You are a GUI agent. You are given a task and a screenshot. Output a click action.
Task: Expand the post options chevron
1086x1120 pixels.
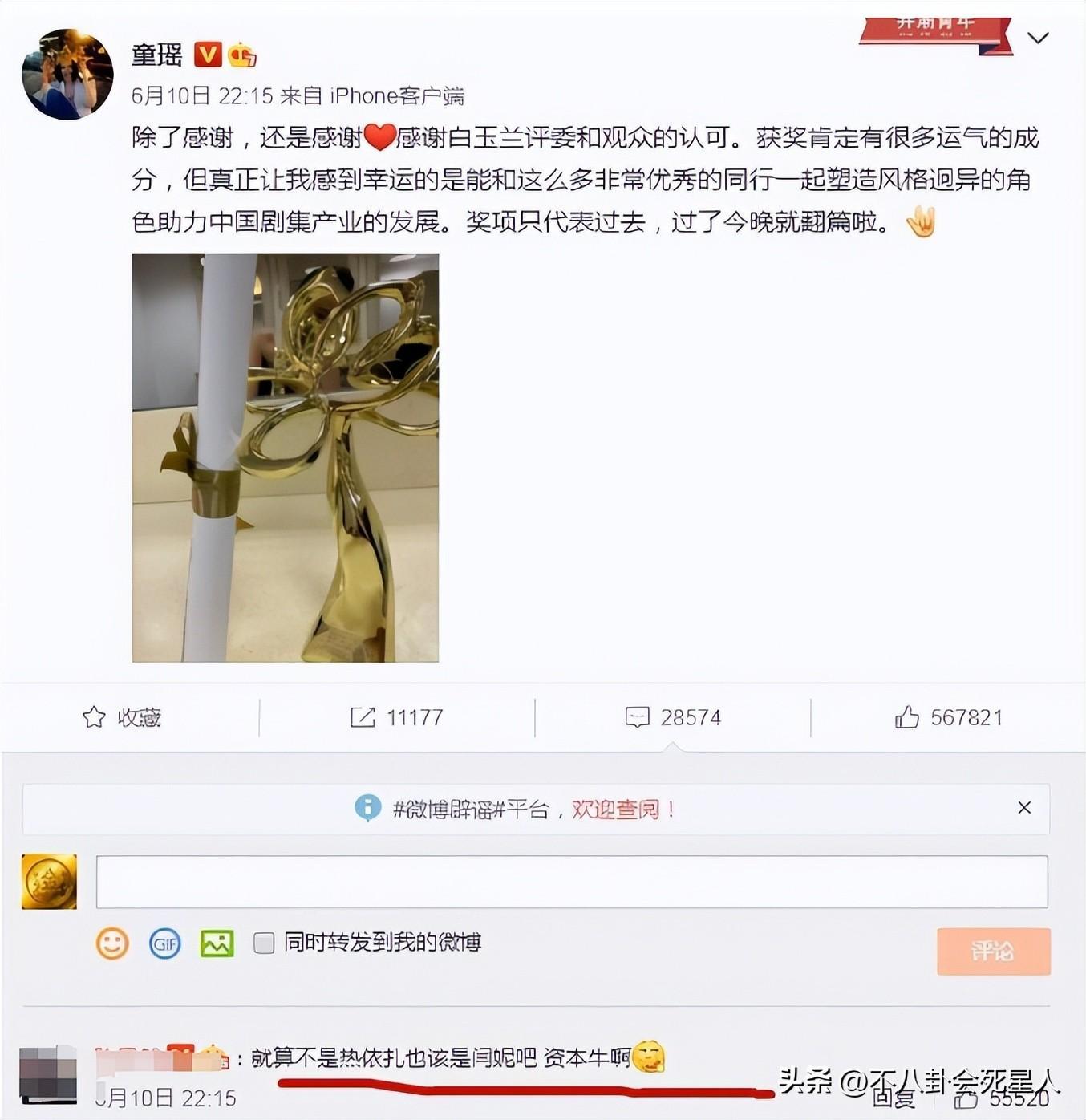(x=1038, y=39)
